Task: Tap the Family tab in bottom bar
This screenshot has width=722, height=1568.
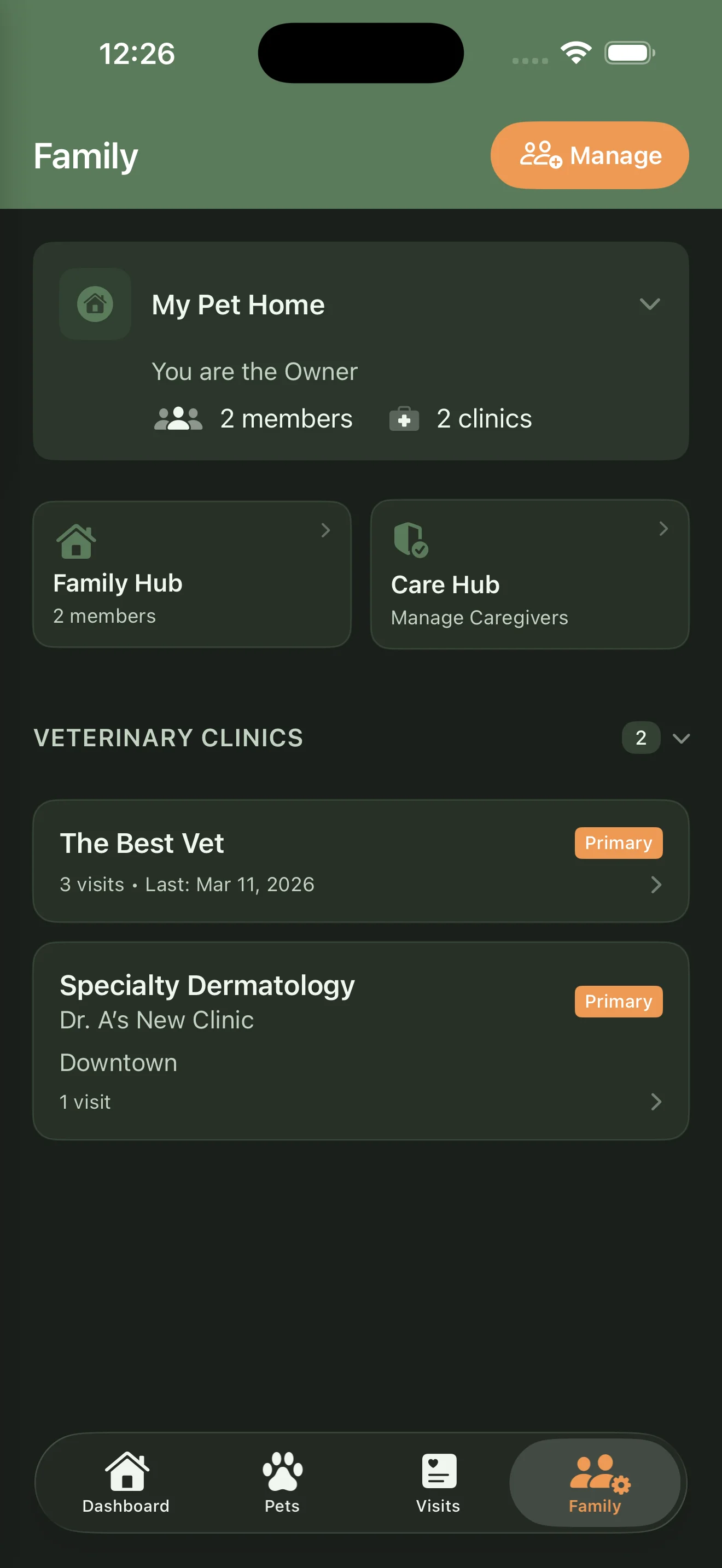Action: click(x=595, y=1483)
